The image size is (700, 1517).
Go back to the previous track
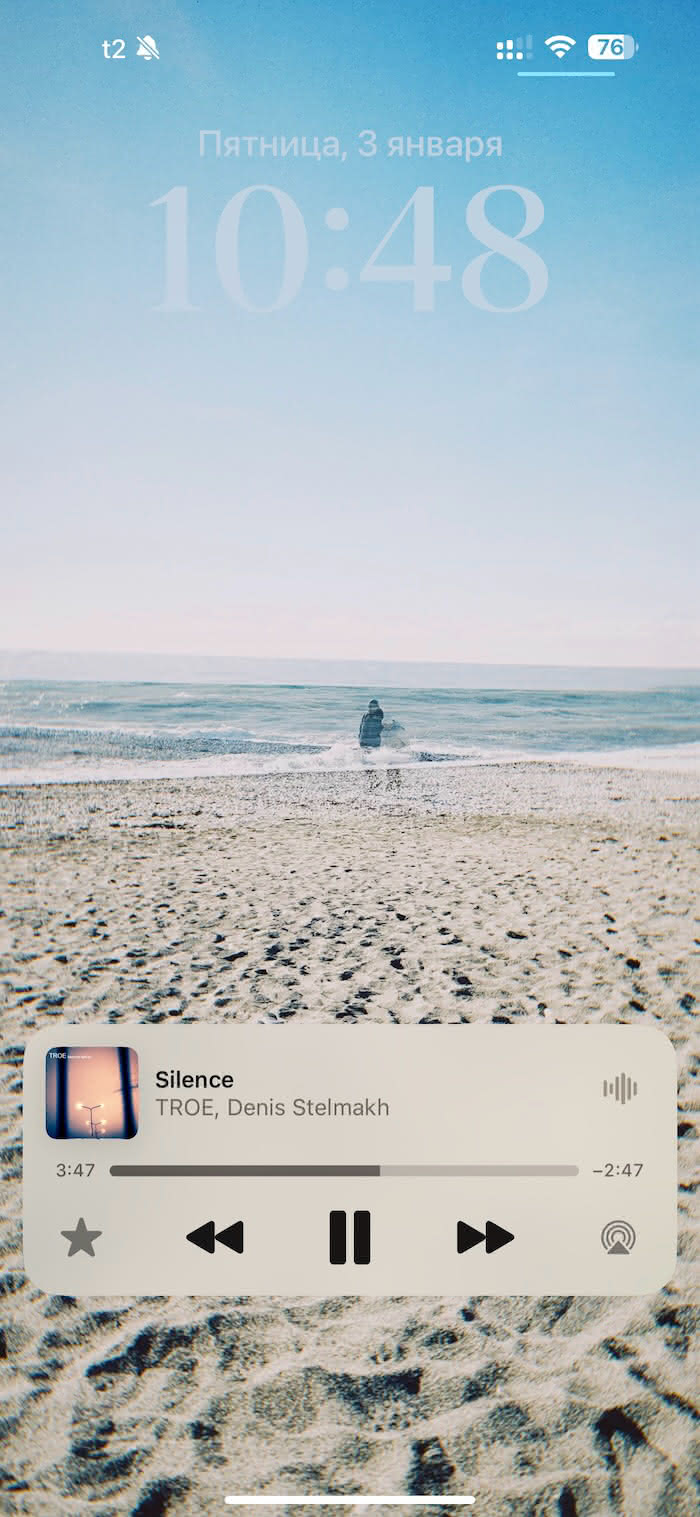215,1238
